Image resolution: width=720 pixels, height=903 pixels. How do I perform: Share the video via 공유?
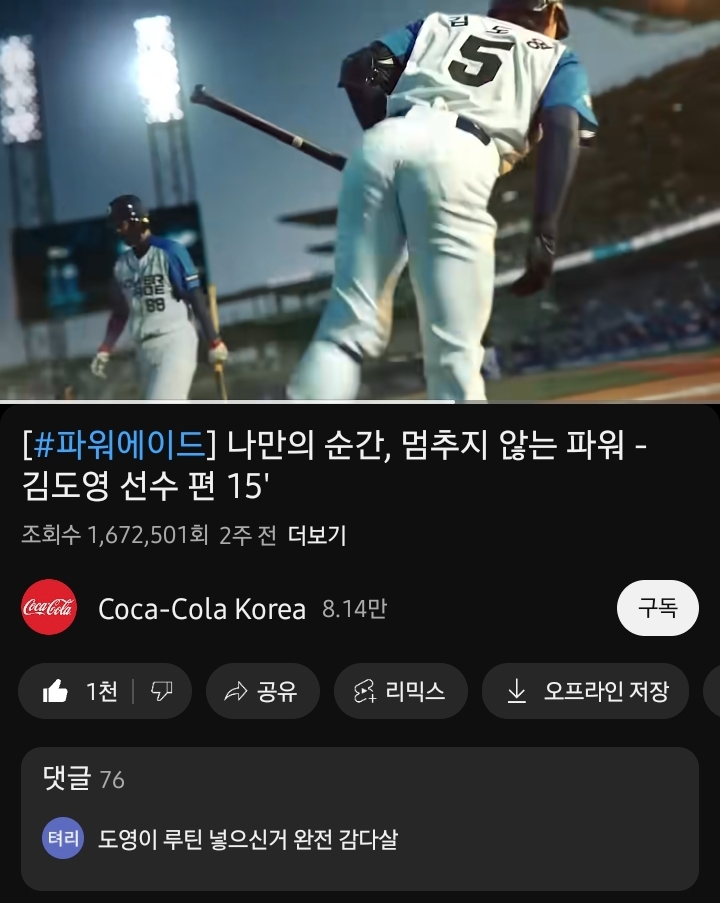(262, 691)
